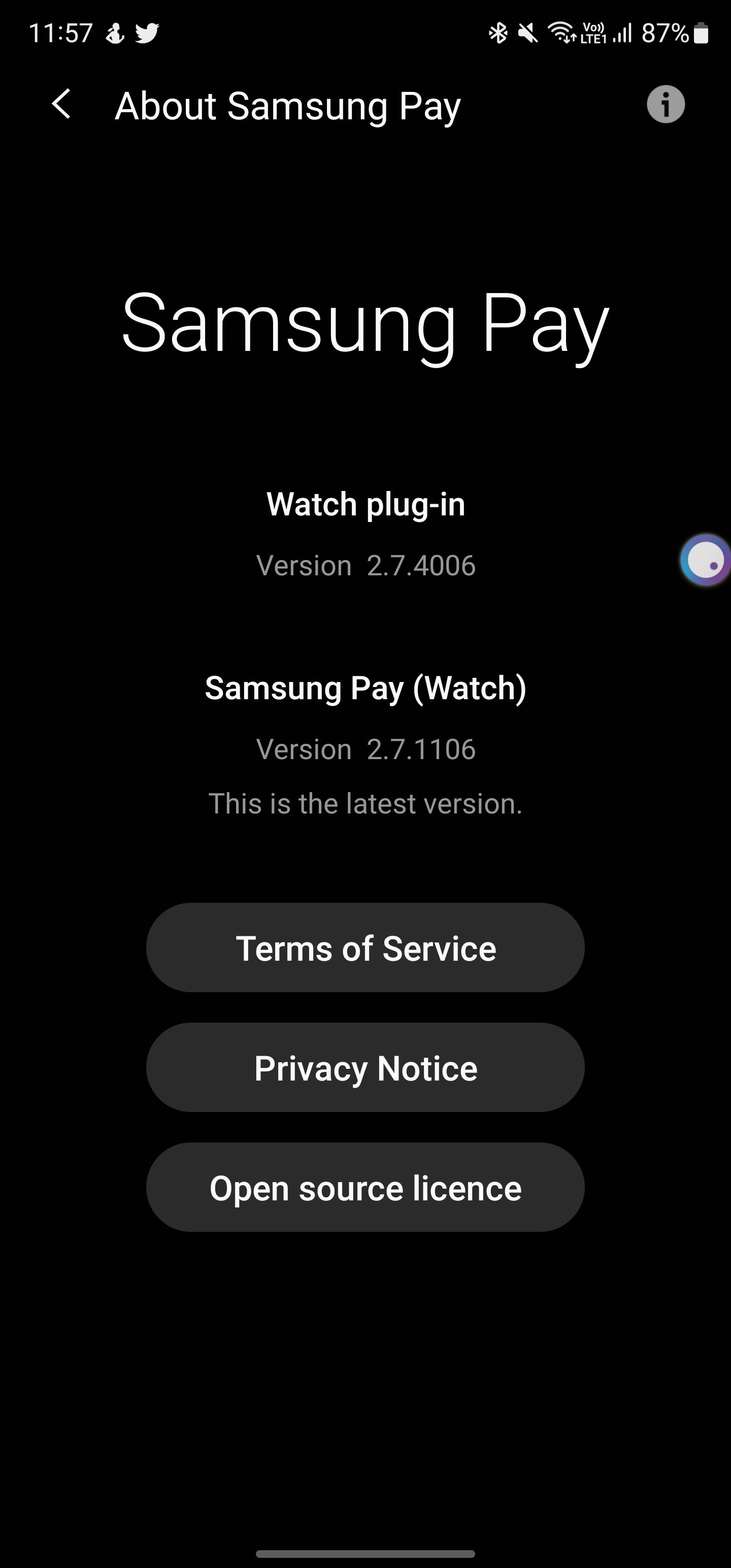
Task: Open the app info icon
Action: pyautogui.click(x=666, y=105)
